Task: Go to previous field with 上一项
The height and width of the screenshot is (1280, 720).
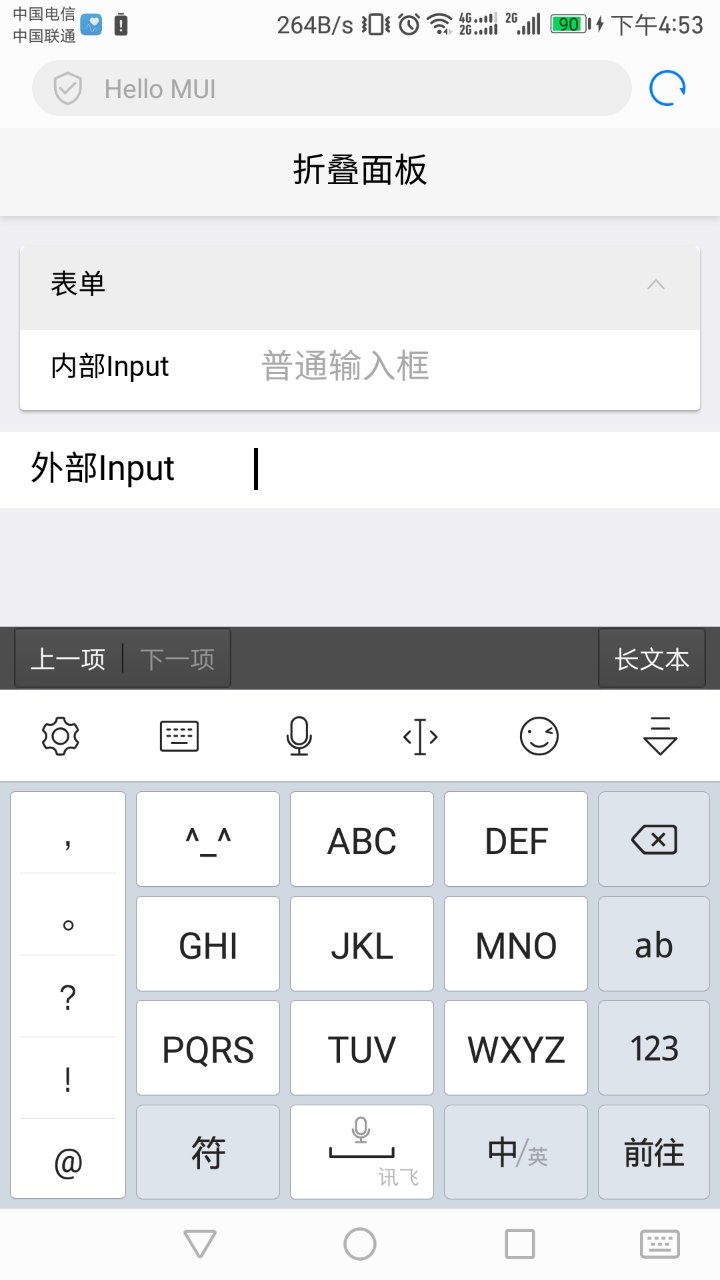Action: [68, 659]
